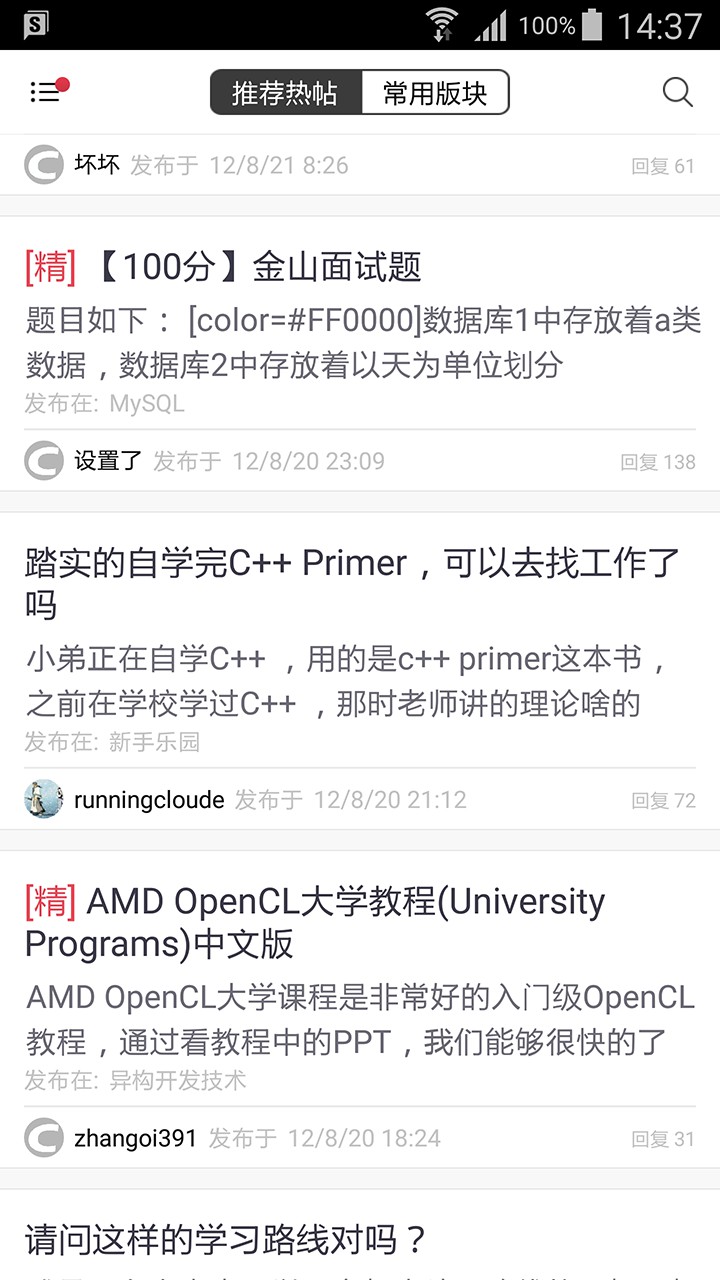720x1280 pixels.
Task: Tap 设置了's avatar
Action: point(43,461)
